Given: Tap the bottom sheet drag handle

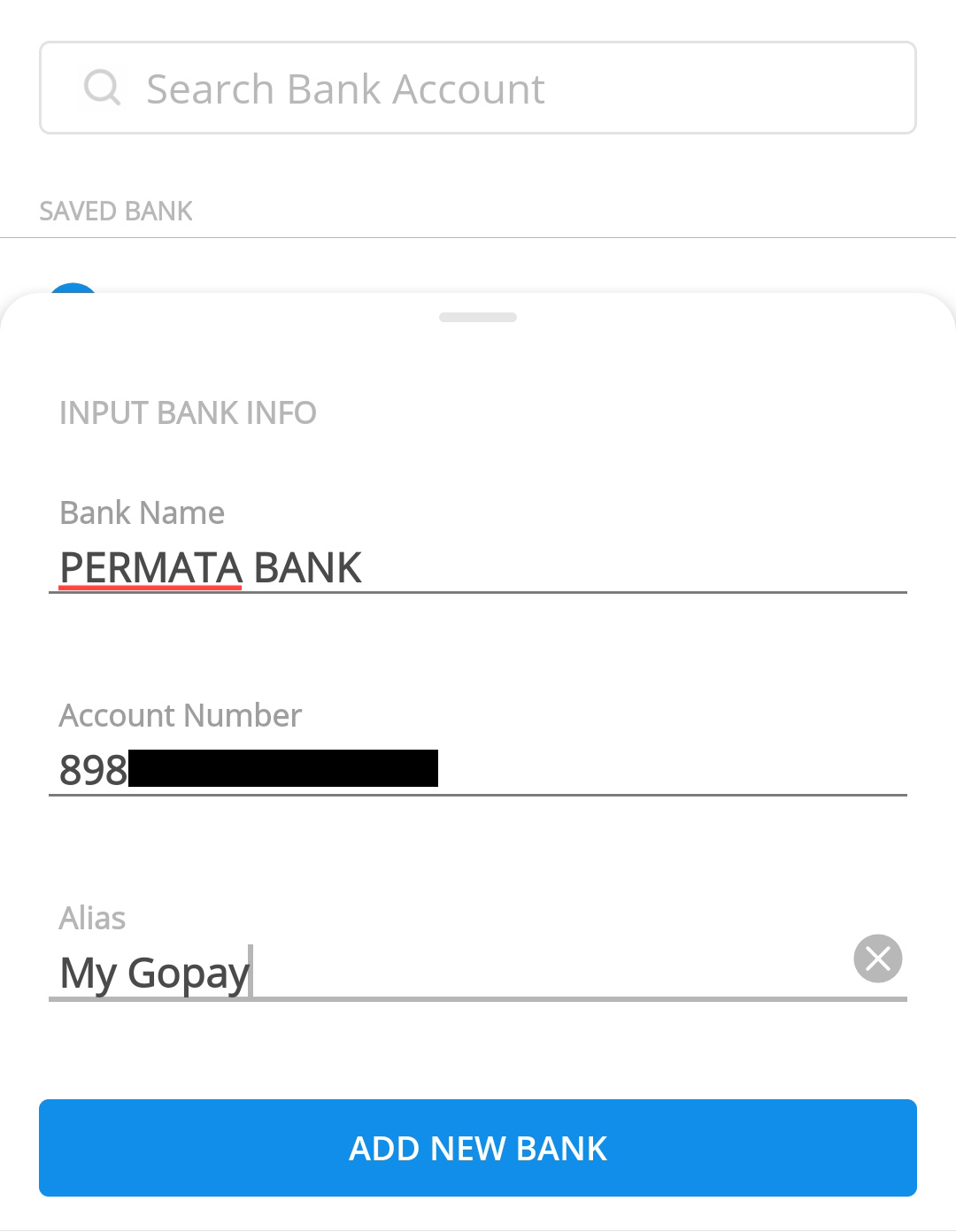Looking at the screenshot, I should point(478,317).
